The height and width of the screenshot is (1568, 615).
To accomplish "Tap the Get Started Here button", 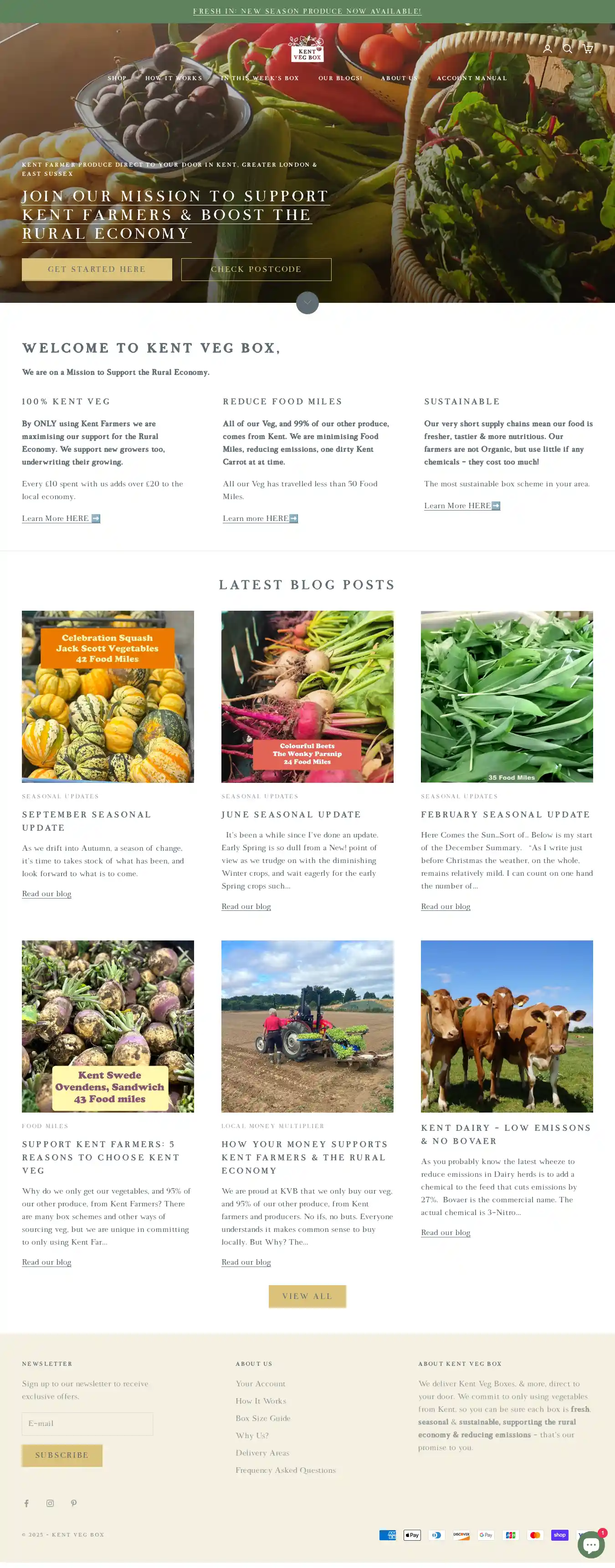I will coord(97,269).
